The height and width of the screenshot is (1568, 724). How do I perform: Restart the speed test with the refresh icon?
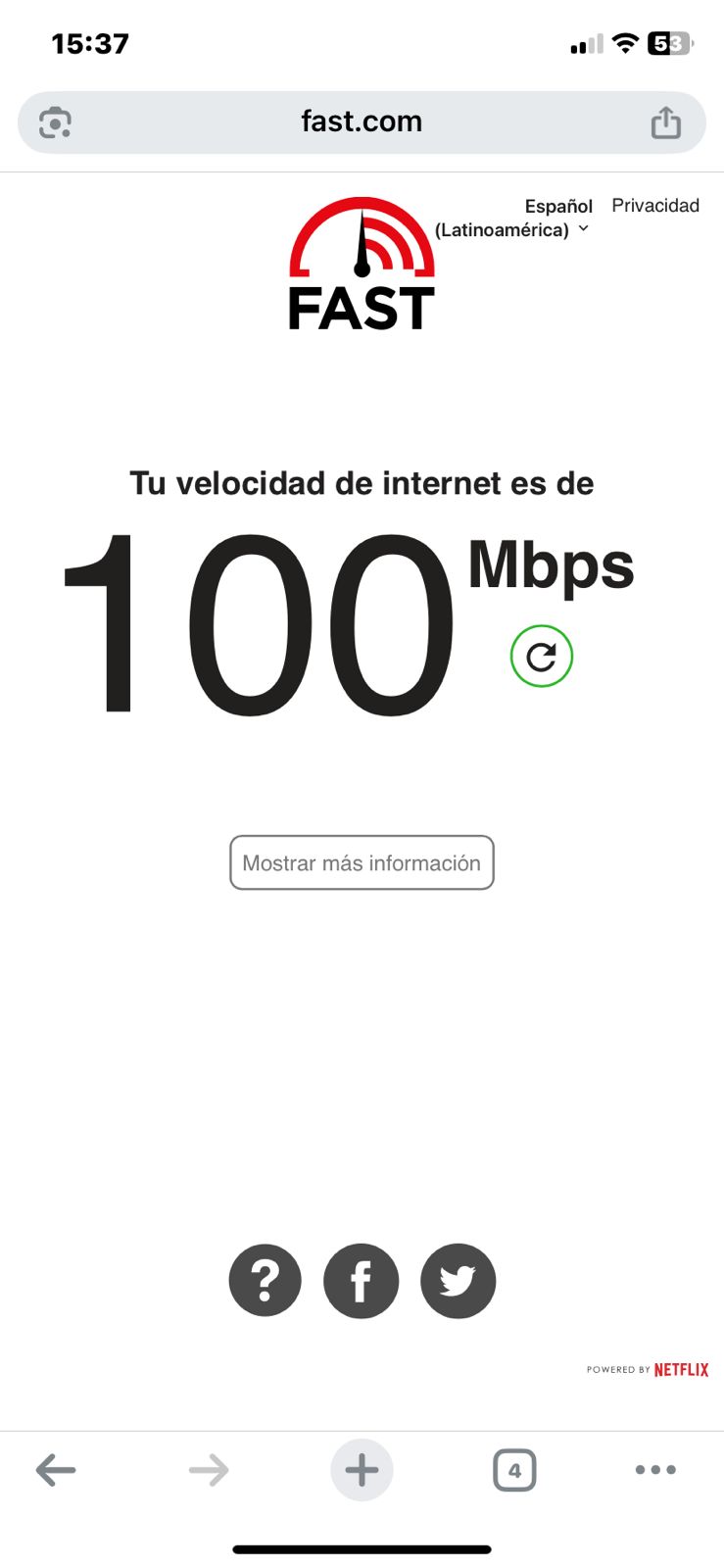(x=541, y=656)
